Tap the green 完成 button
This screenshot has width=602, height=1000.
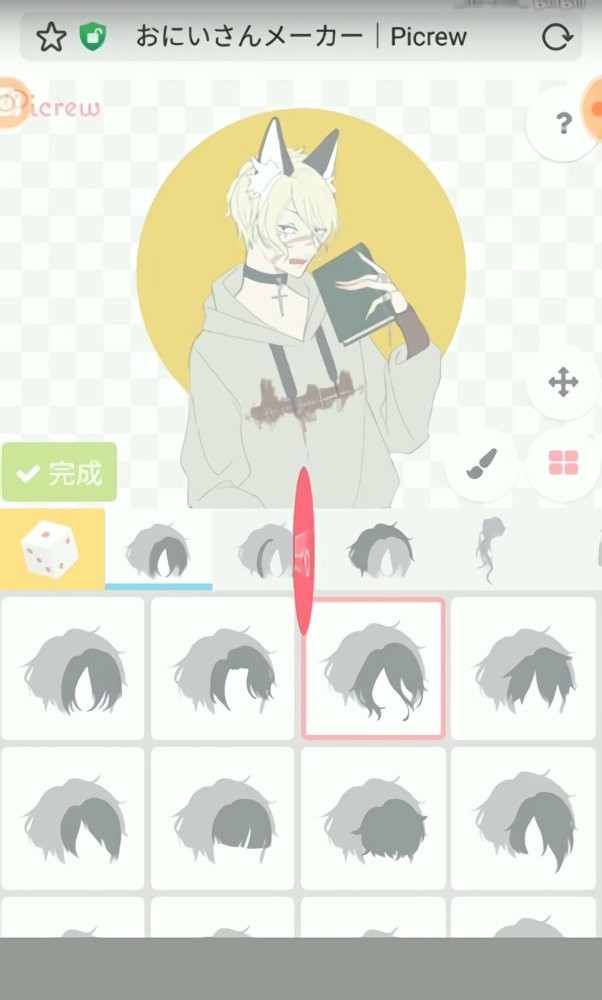pyautogui.click(x=60, y=472)
